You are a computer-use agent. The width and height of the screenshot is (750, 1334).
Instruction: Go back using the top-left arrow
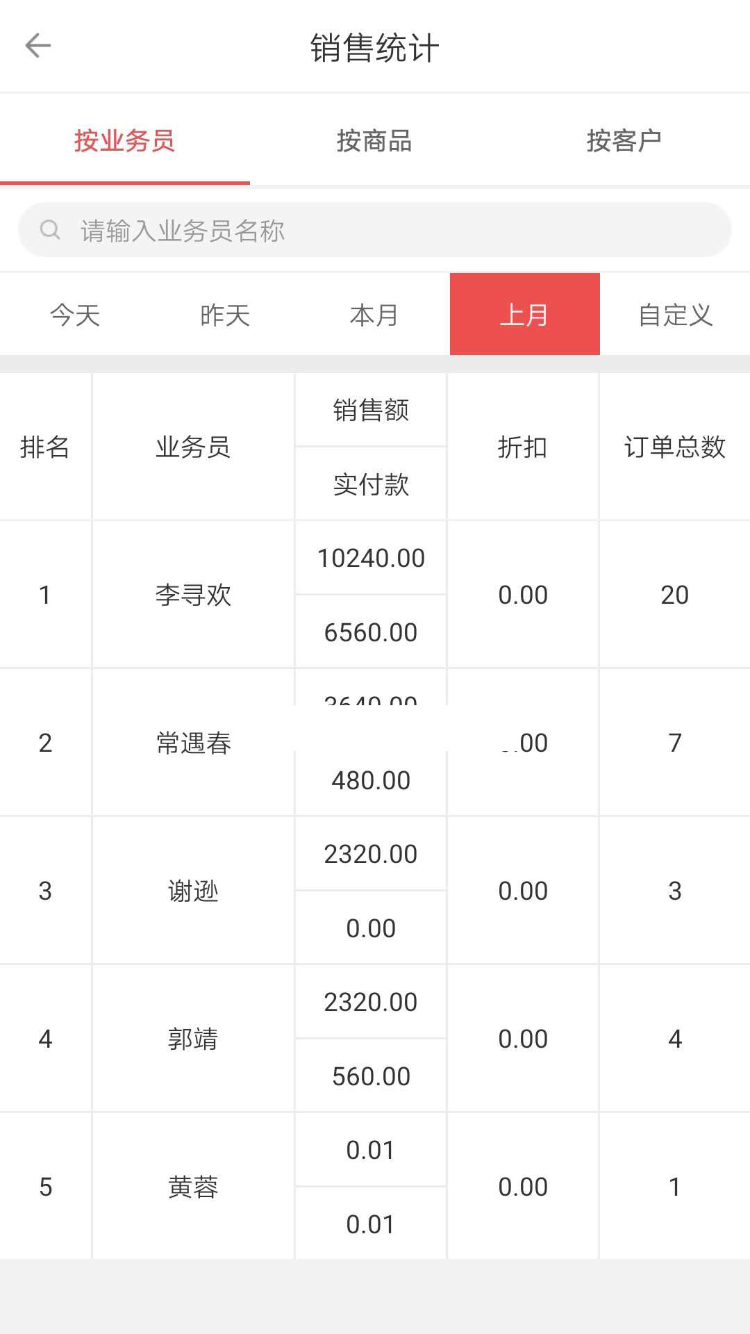(38, 46)
